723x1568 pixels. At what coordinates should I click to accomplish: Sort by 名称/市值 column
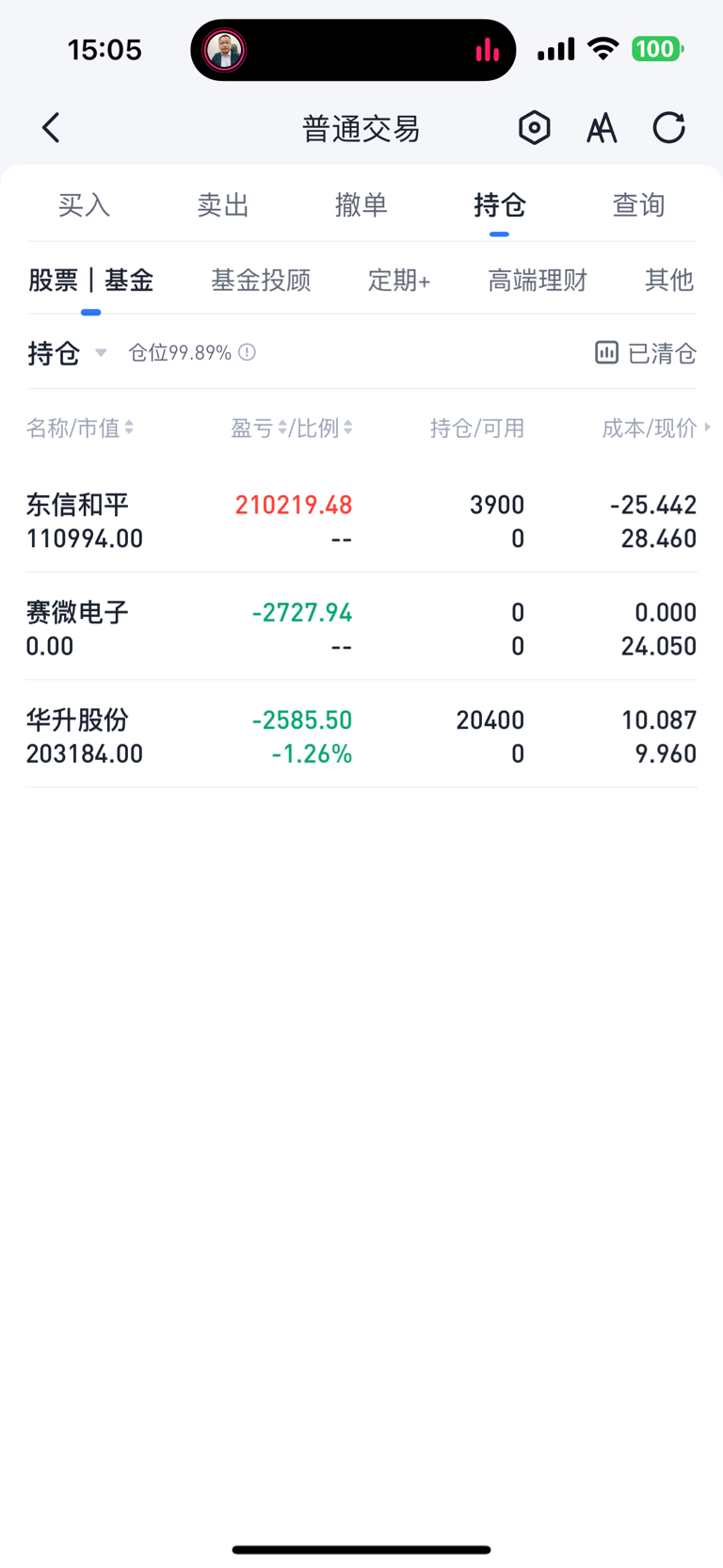point(80,428)
